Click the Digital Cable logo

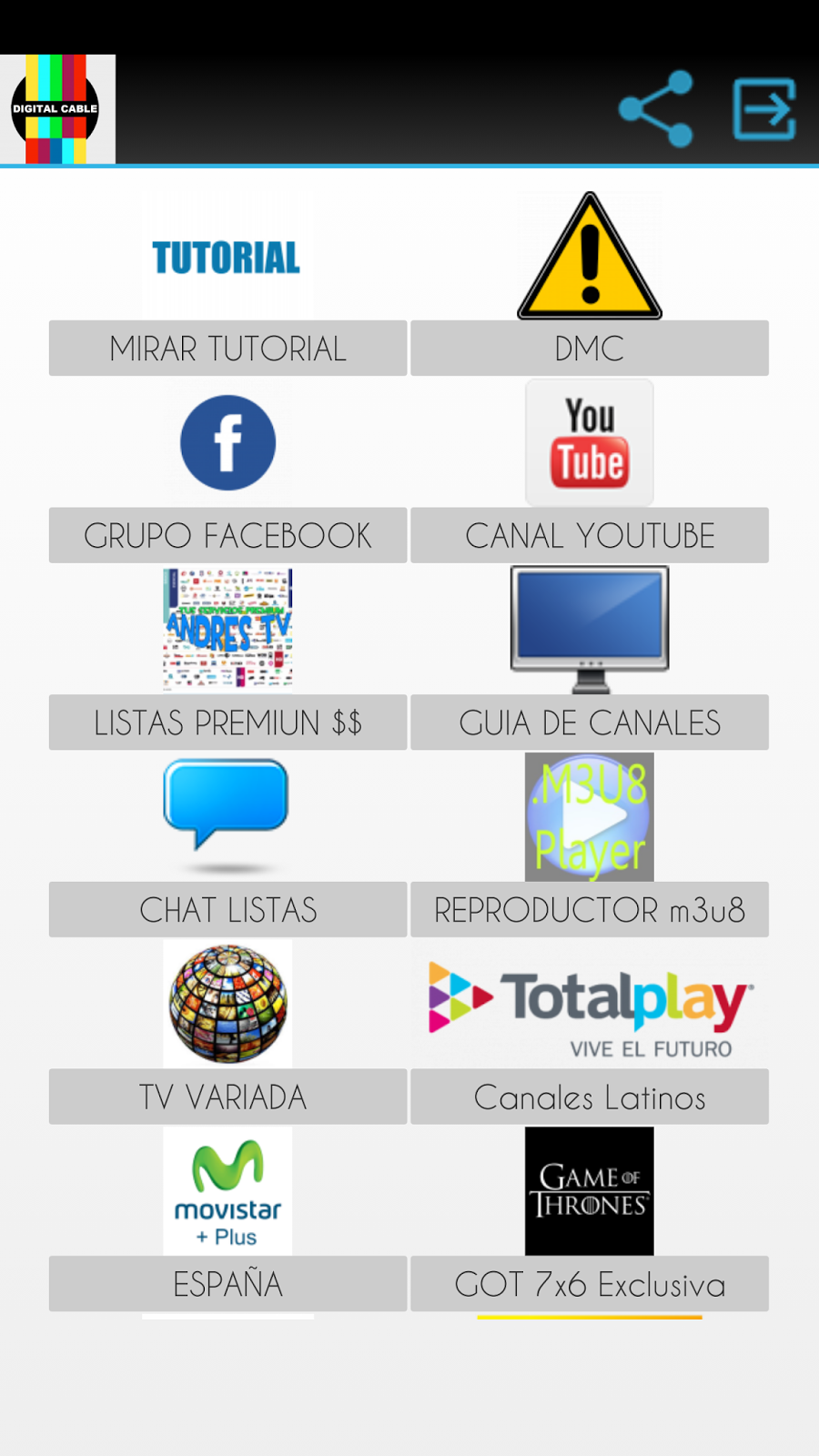(57, 108)
